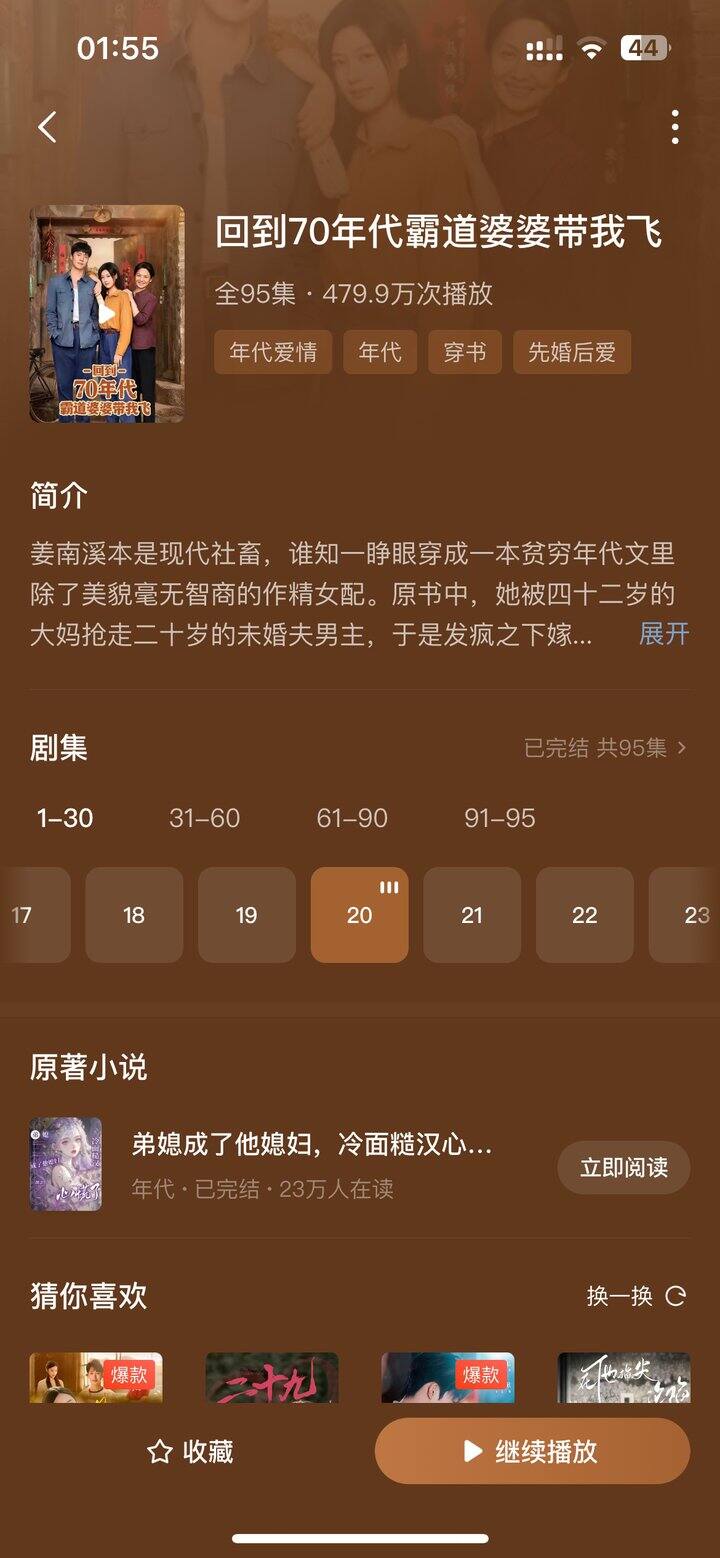The image size is (720, 1558).
Task: Tap 立即阅读 to read the novel
Action: click(624, 1167)
